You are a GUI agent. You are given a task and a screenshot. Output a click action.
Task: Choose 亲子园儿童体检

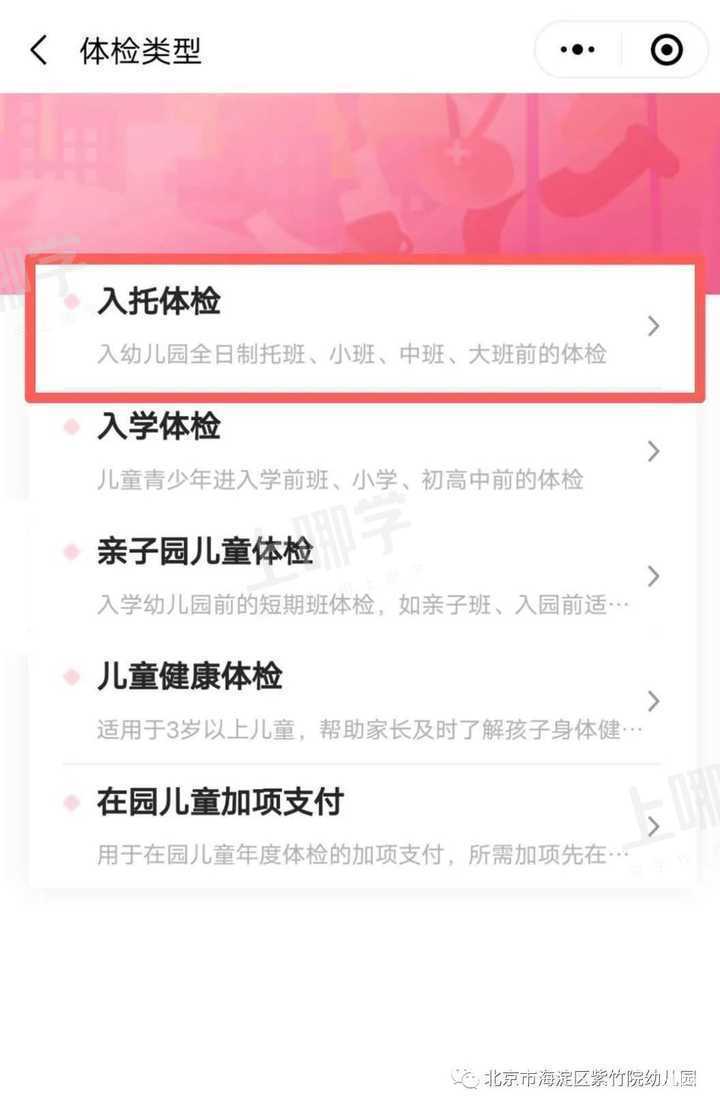click(x=360, y=577)
